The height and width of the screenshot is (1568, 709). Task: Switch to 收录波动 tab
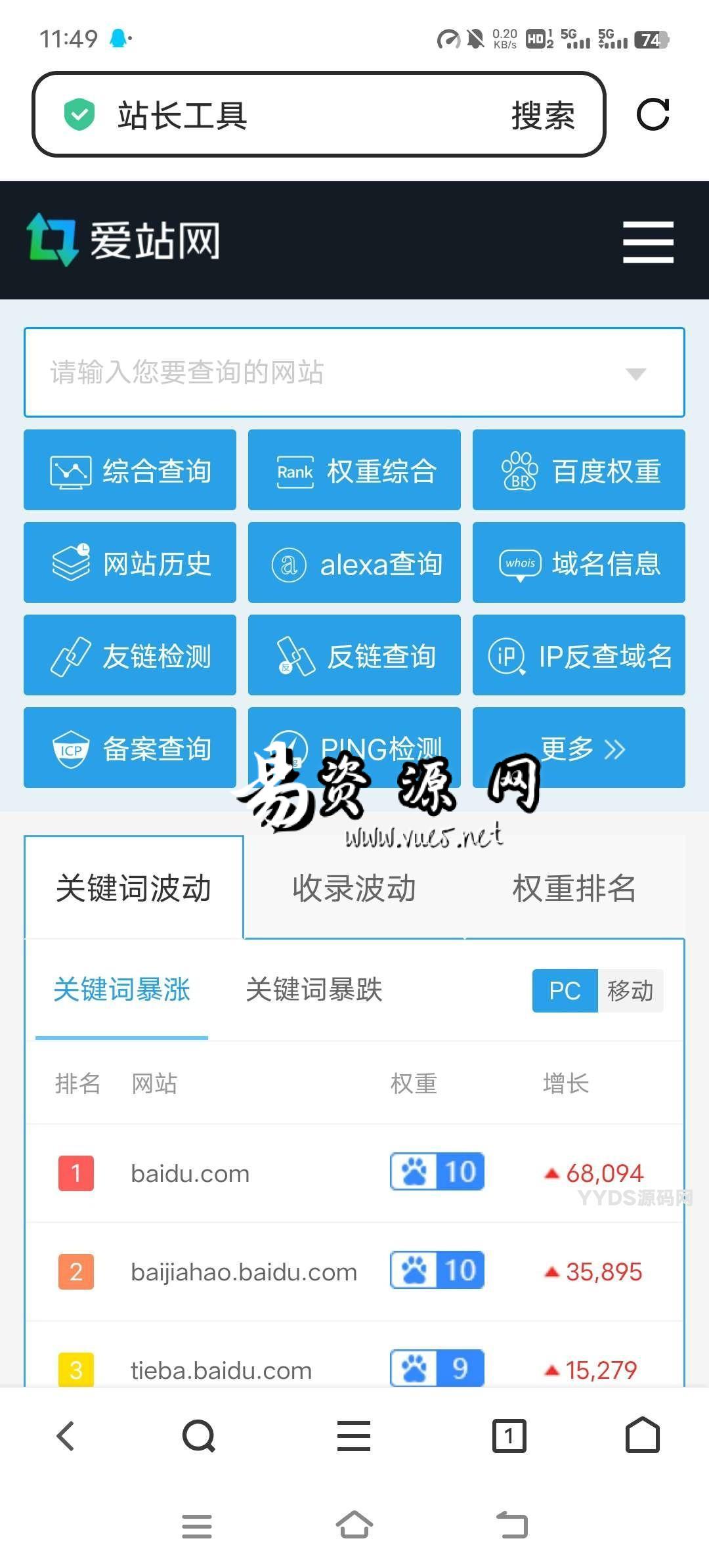point(354,888)
